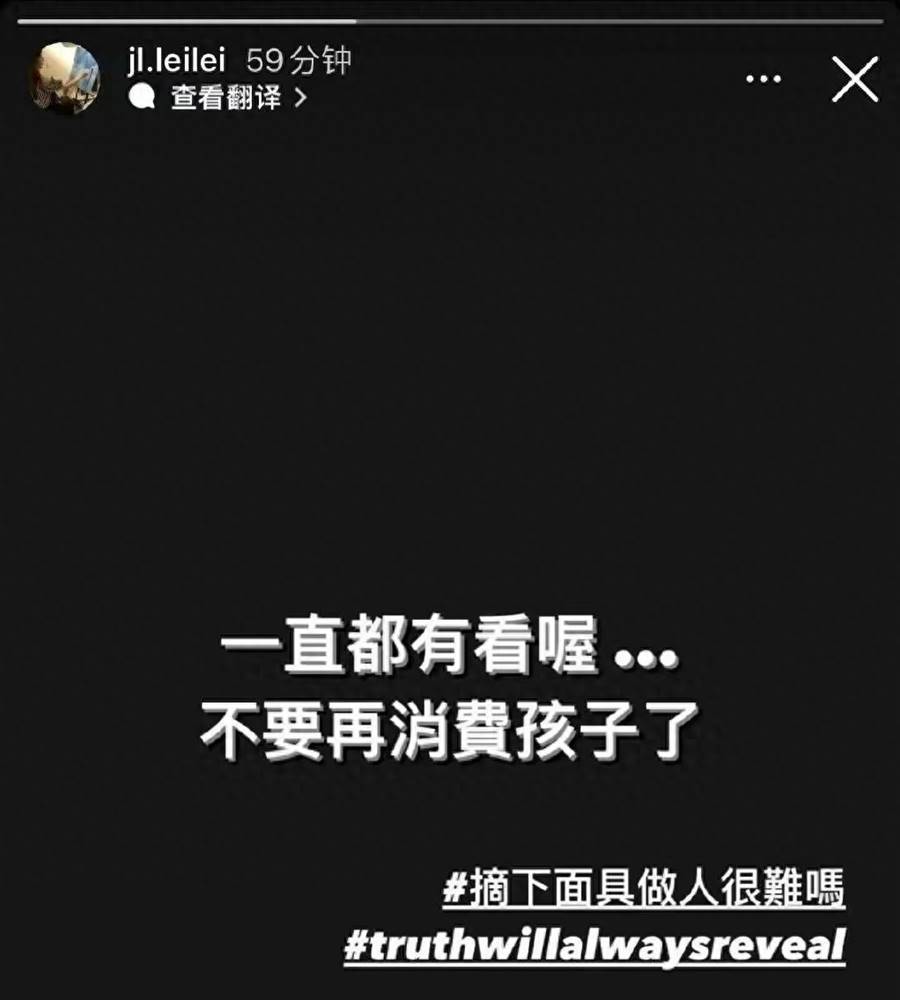
Task: Open jl.leilei's profile picture
Action: pyautogui.click(x=67, y=77)
